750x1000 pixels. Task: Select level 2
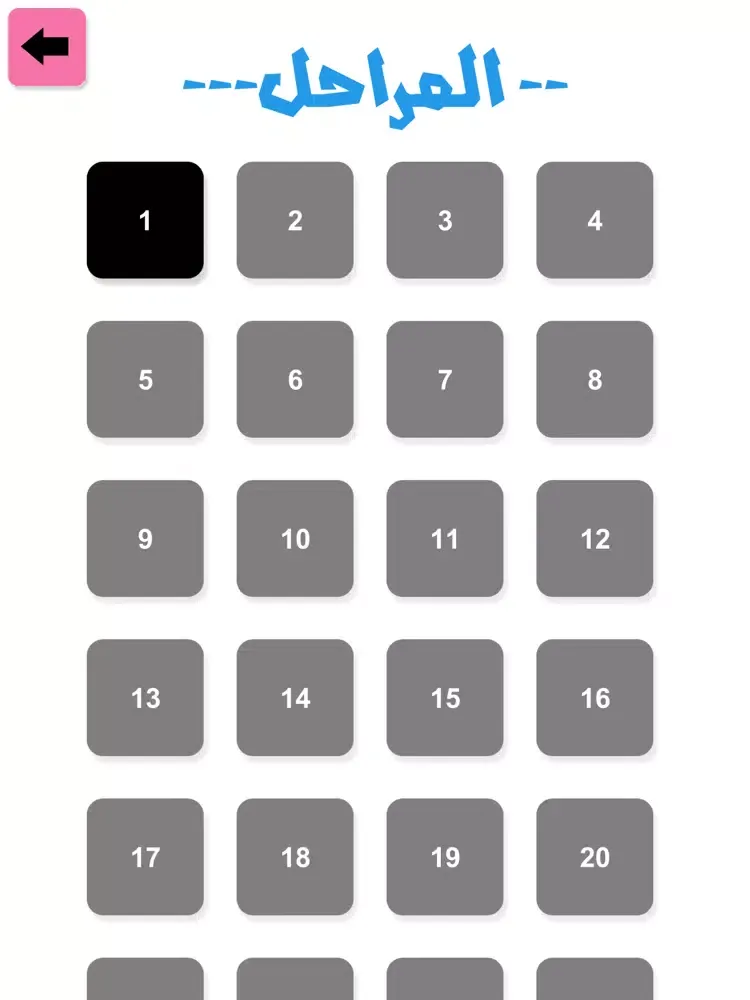[295, 220]
